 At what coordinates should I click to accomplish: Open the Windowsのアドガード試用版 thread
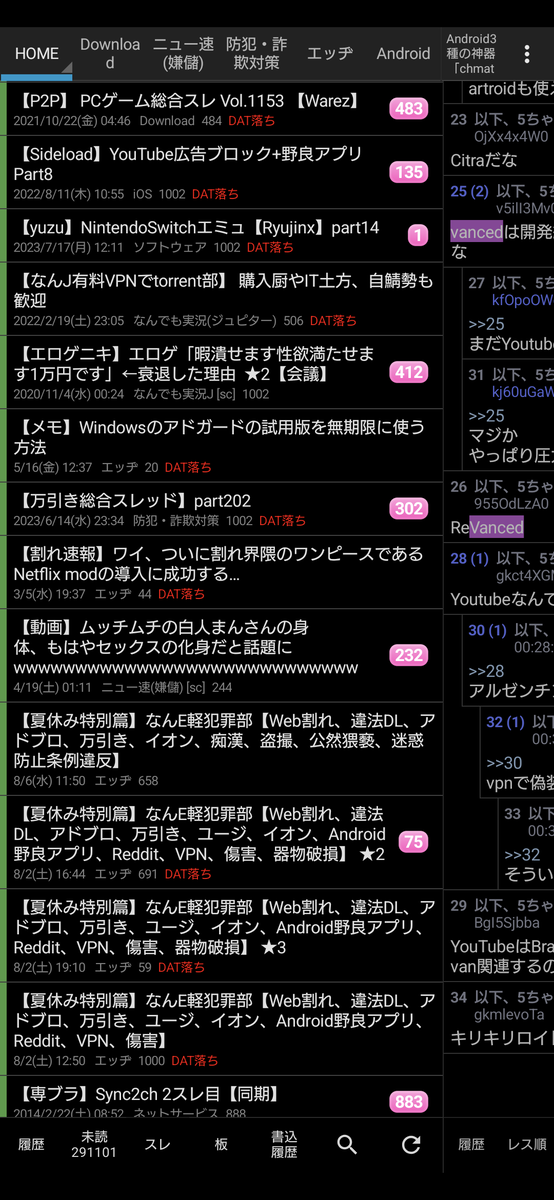click(x=221, y=444)
